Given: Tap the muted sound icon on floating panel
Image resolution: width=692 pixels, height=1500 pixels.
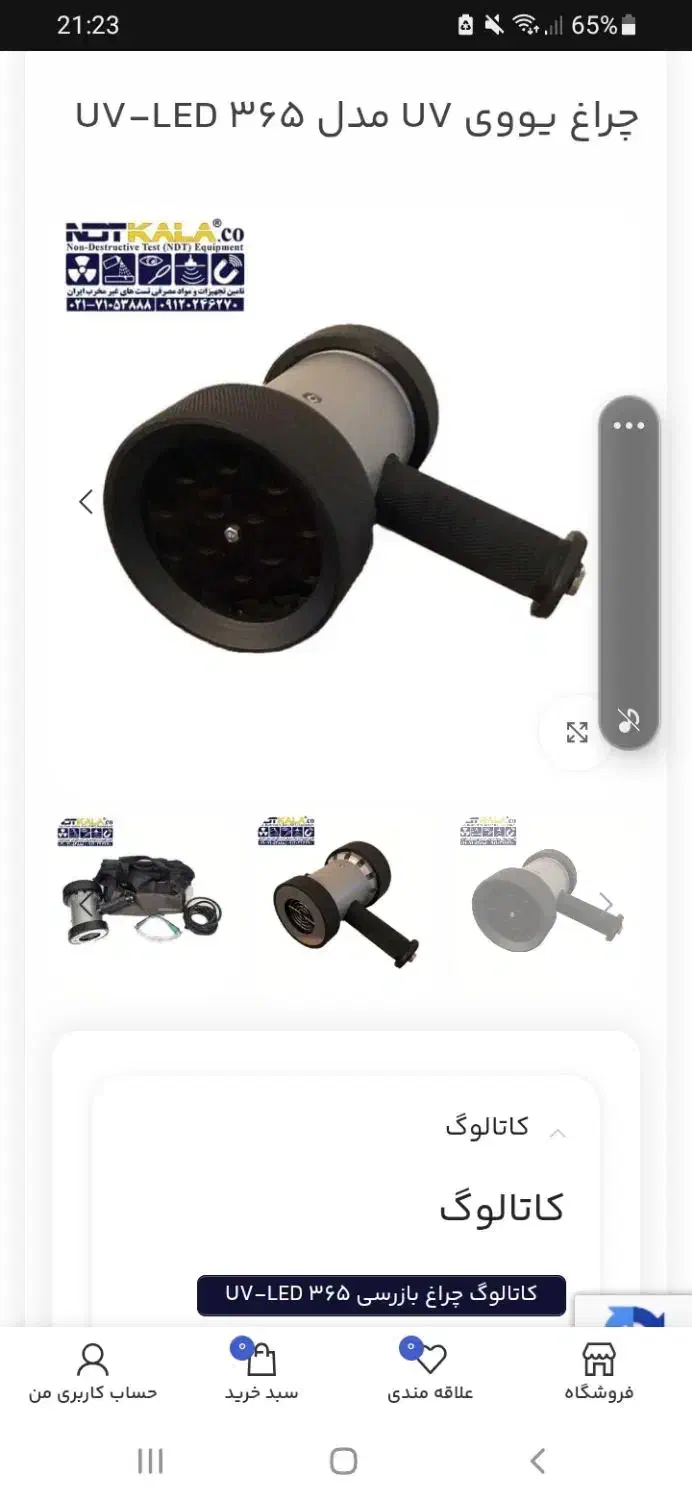Looking at the screenshot, I should [x=628, y=719].
